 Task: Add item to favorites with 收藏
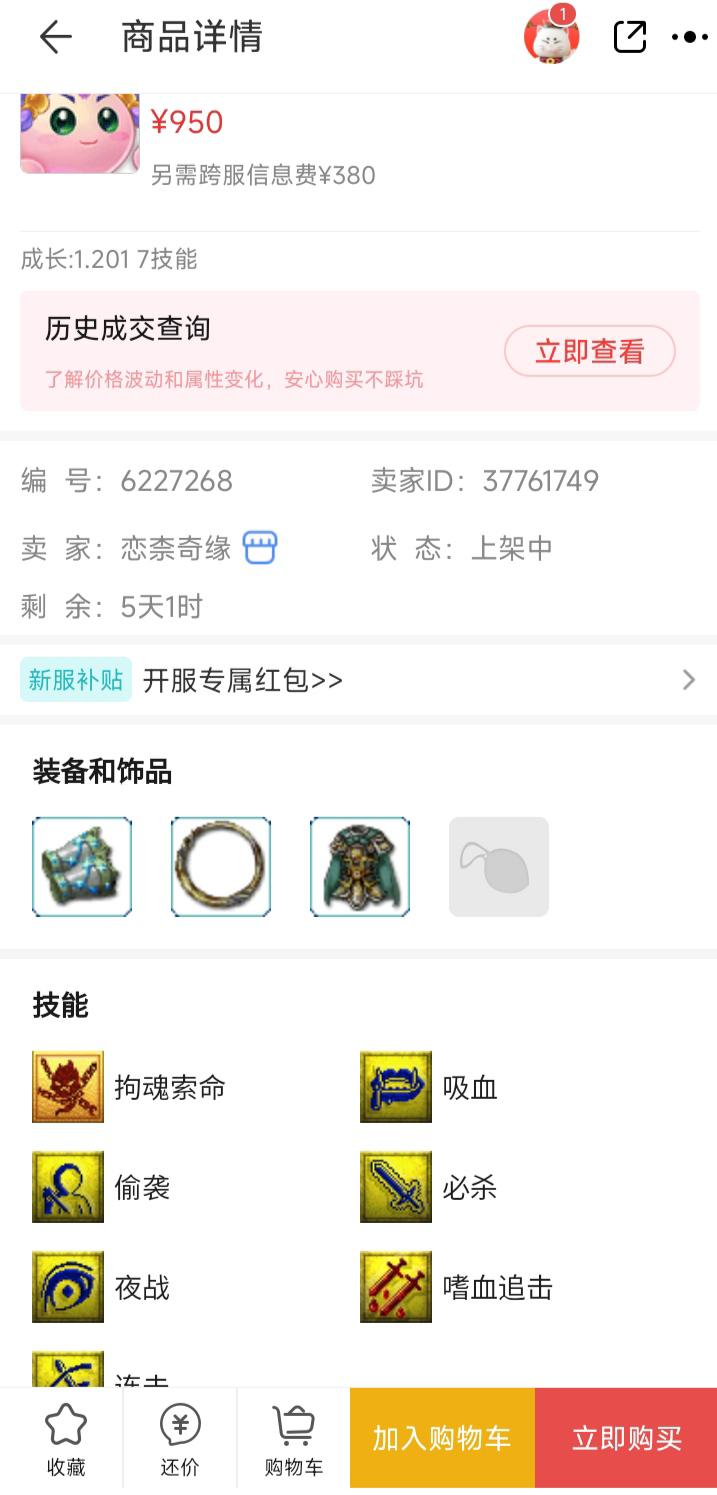pos(66,1440)
